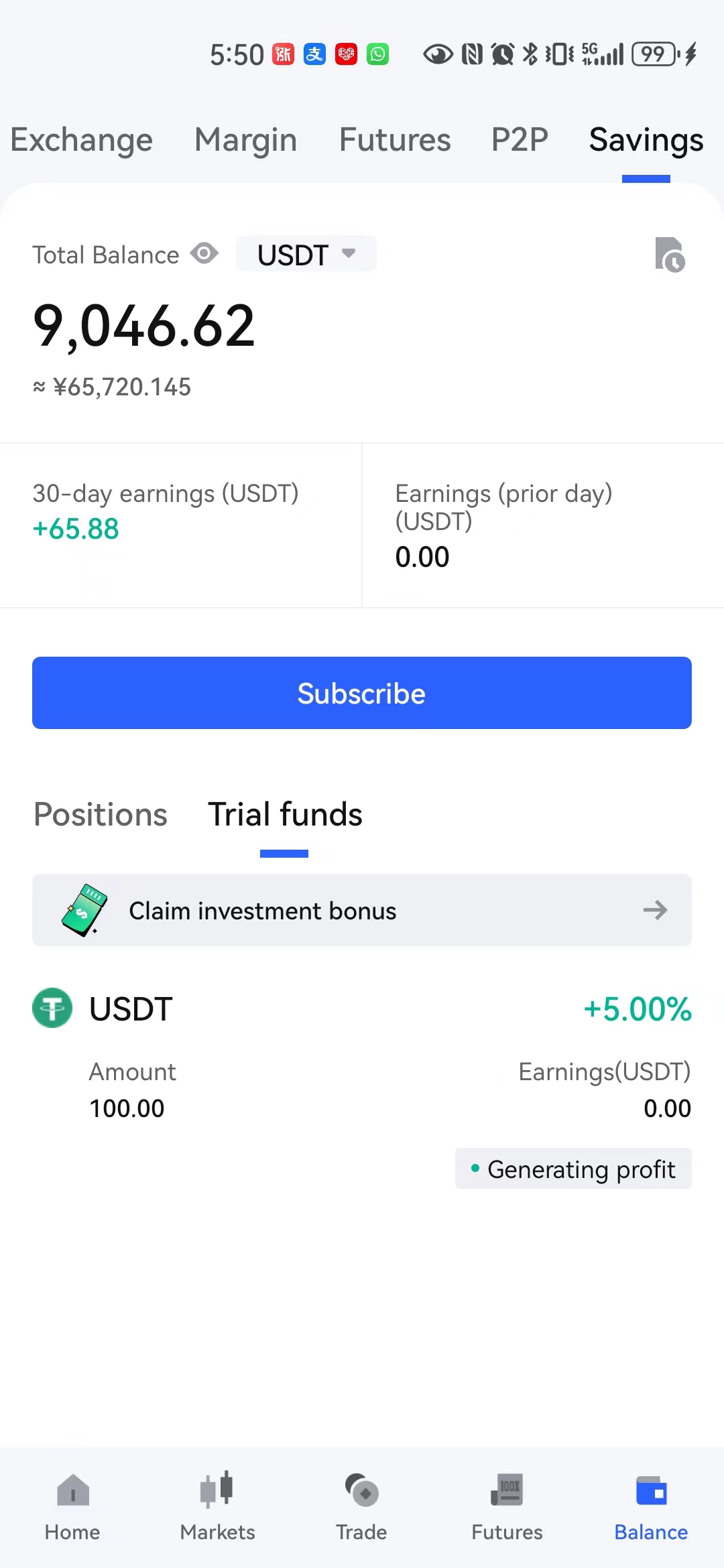Switch to the Margin tab
The image size is (724, 1568).
[245, 140]
